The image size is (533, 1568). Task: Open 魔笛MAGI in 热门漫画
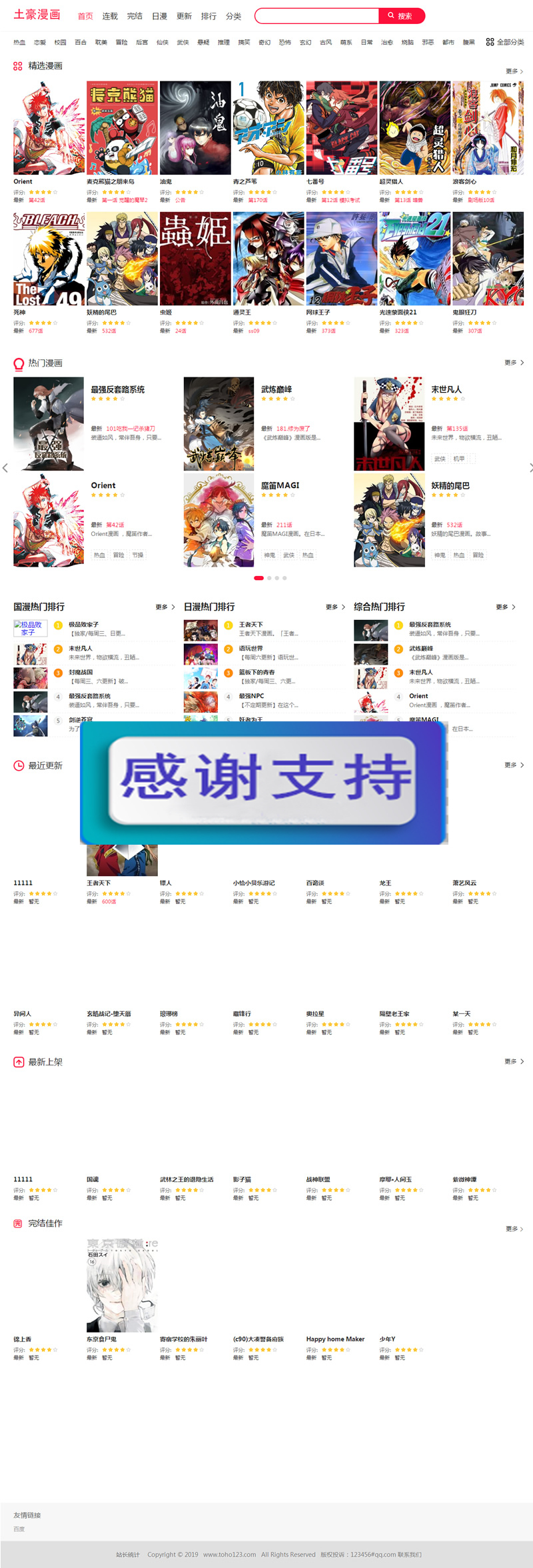(x=280, y=485)
